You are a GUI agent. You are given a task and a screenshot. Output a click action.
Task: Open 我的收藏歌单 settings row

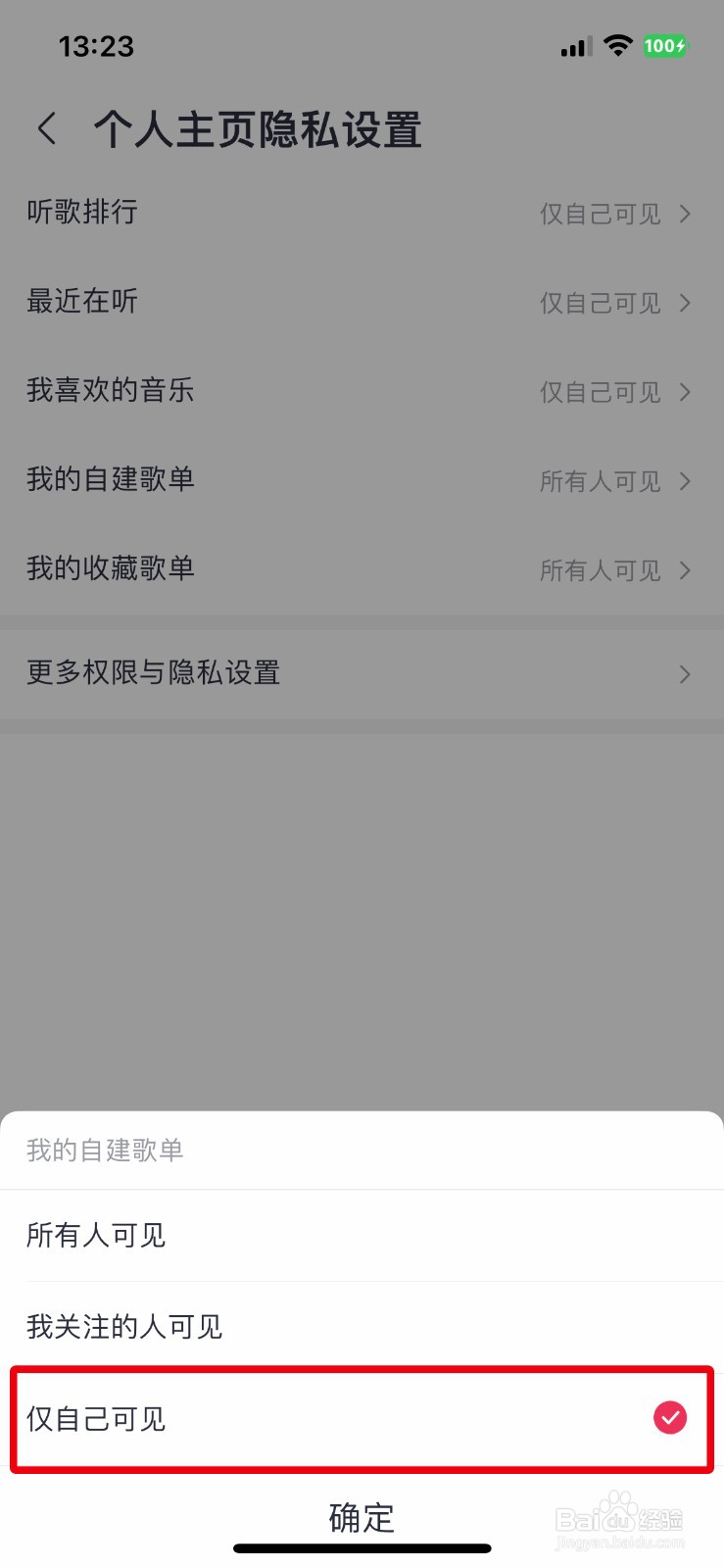point(362,569)
